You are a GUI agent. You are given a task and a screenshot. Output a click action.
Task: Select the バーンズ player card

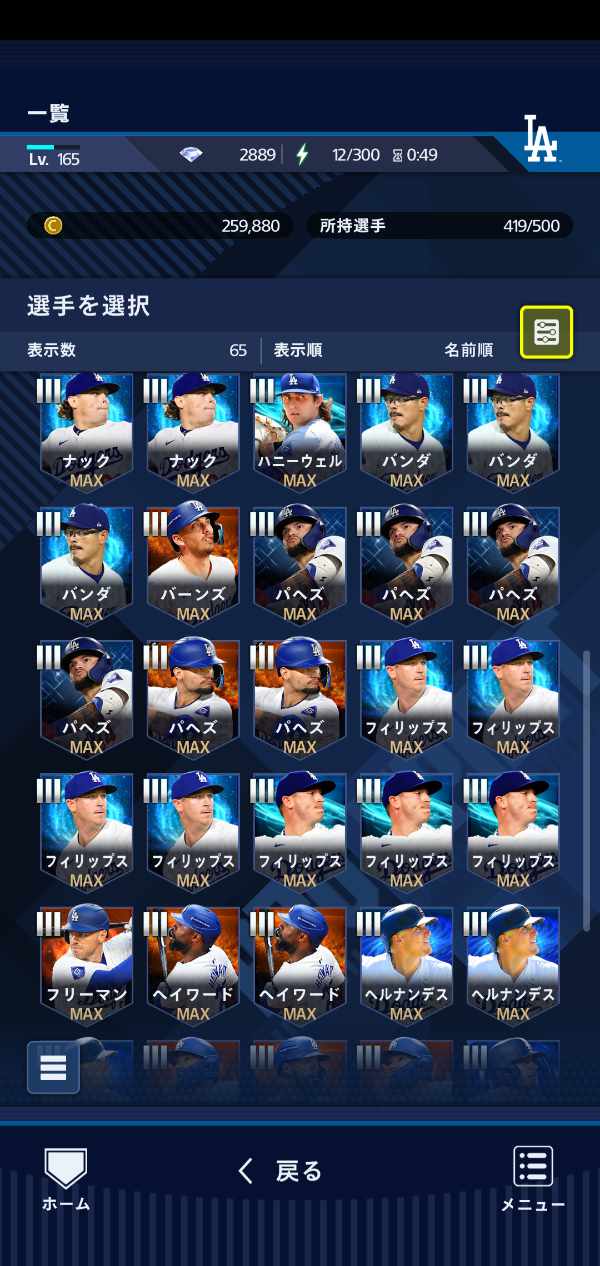(x=193, y=564)
